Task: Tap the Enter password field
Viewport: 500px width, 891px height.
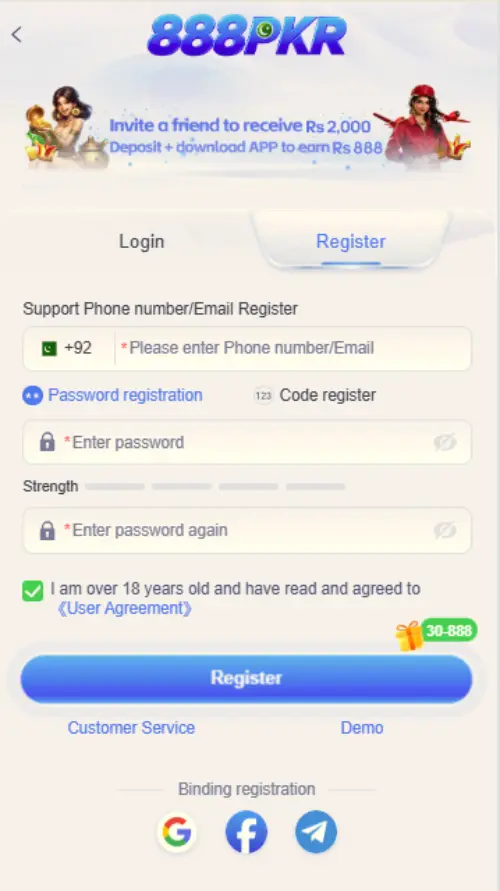Action: (x=247, y=442)
